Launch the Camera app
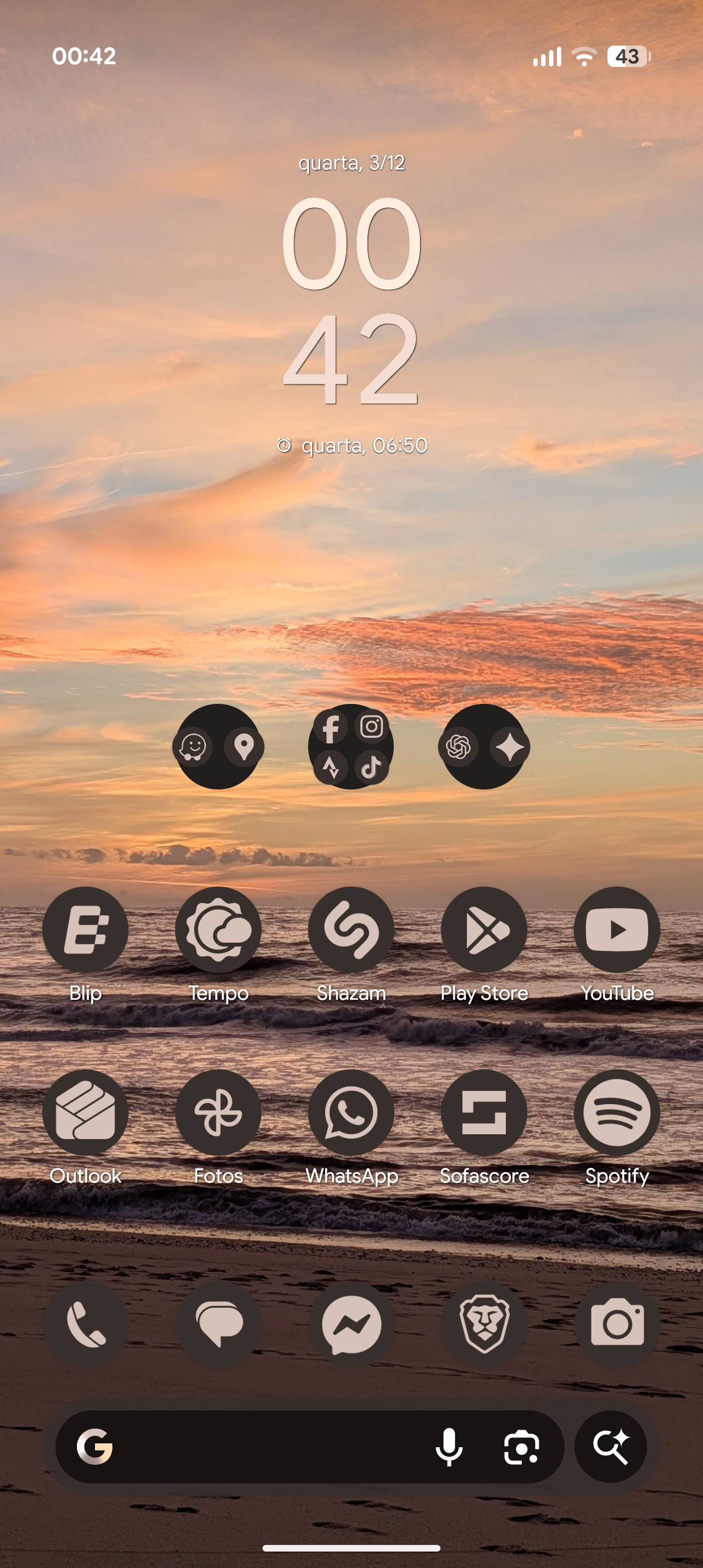Viewport: 703px width, 1568px height. (617, 1324)
